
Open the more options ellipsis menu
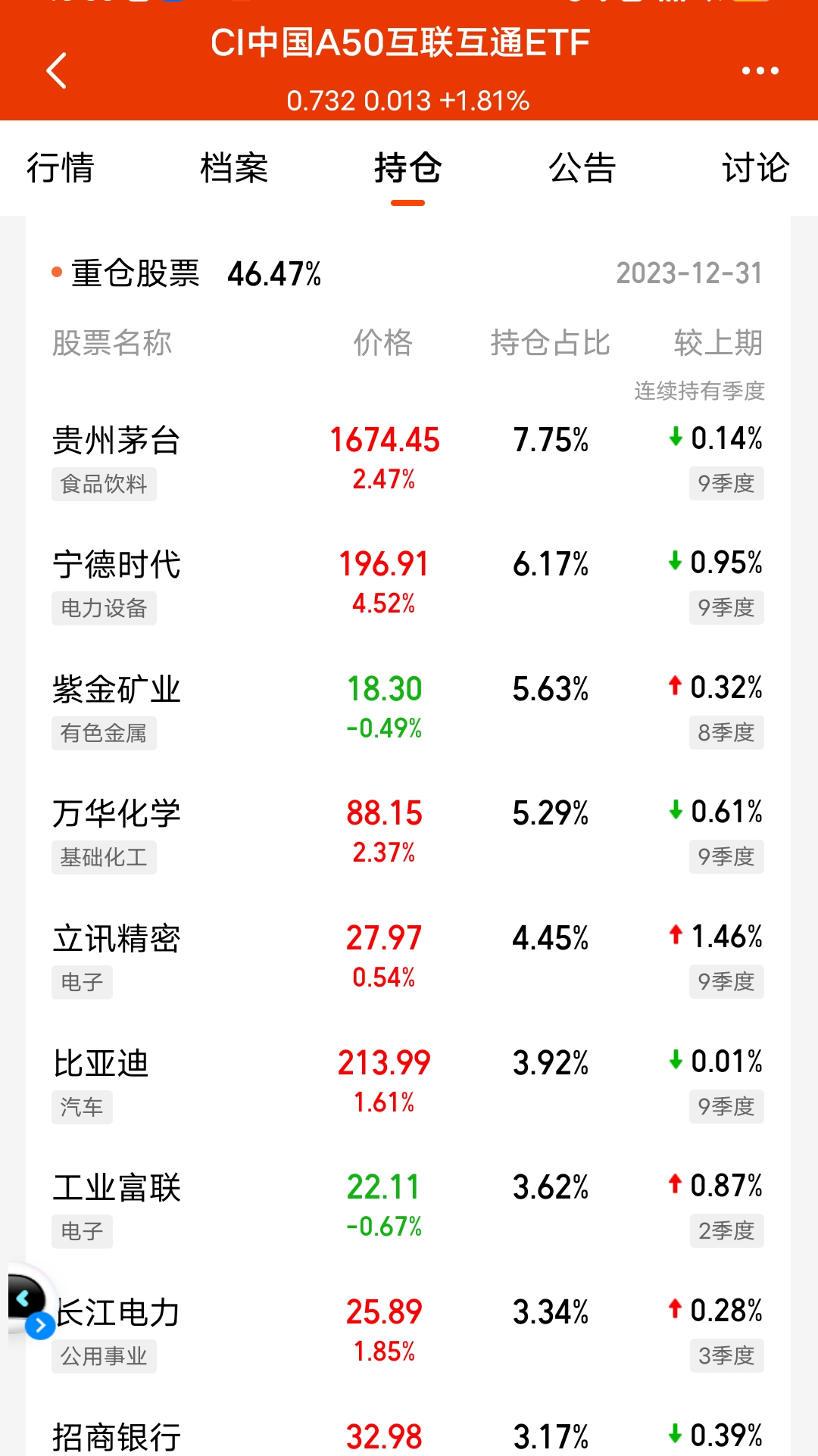[x=760, y=70]
